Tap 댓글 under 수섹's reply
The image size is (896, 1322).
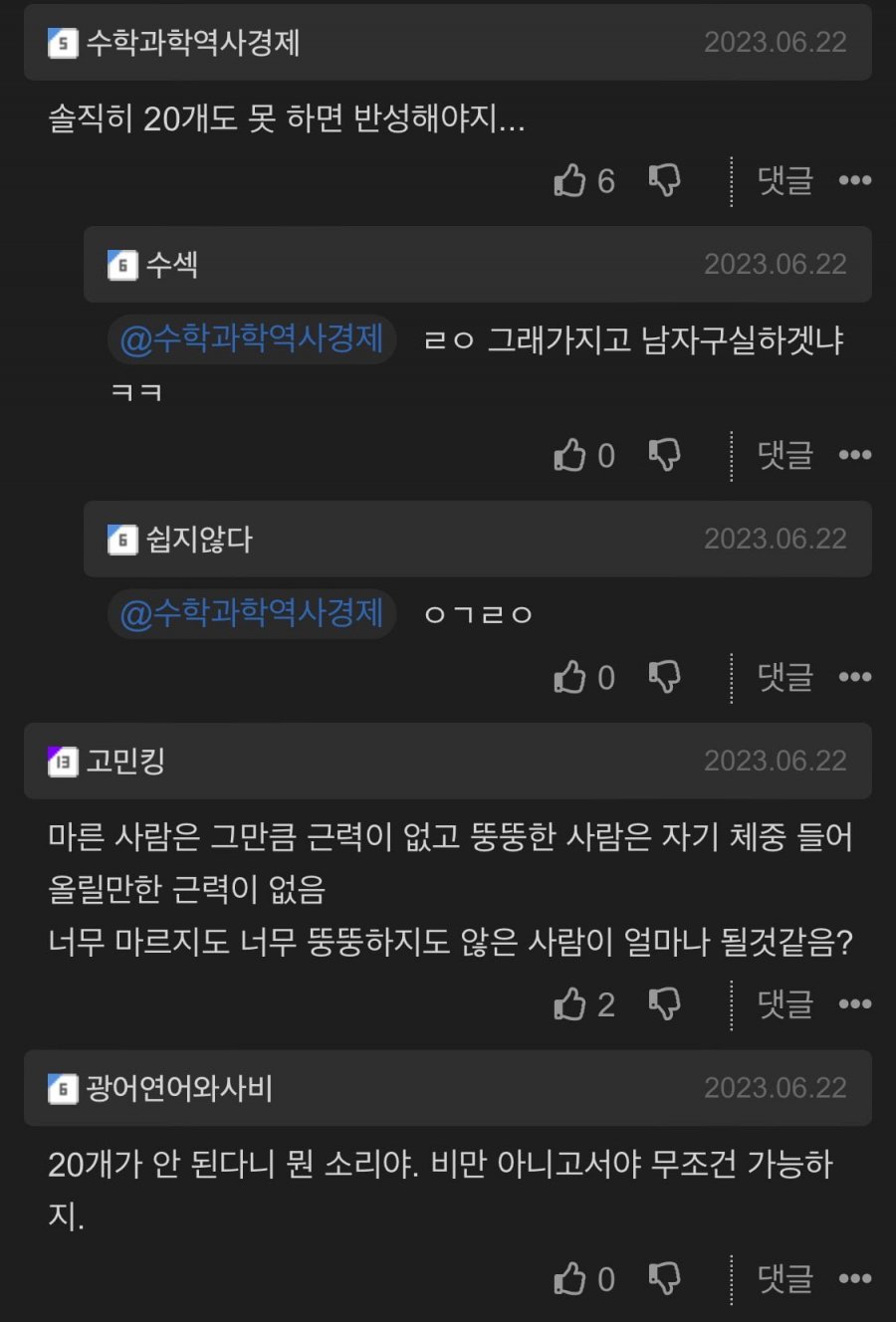(x=784, y=455)
